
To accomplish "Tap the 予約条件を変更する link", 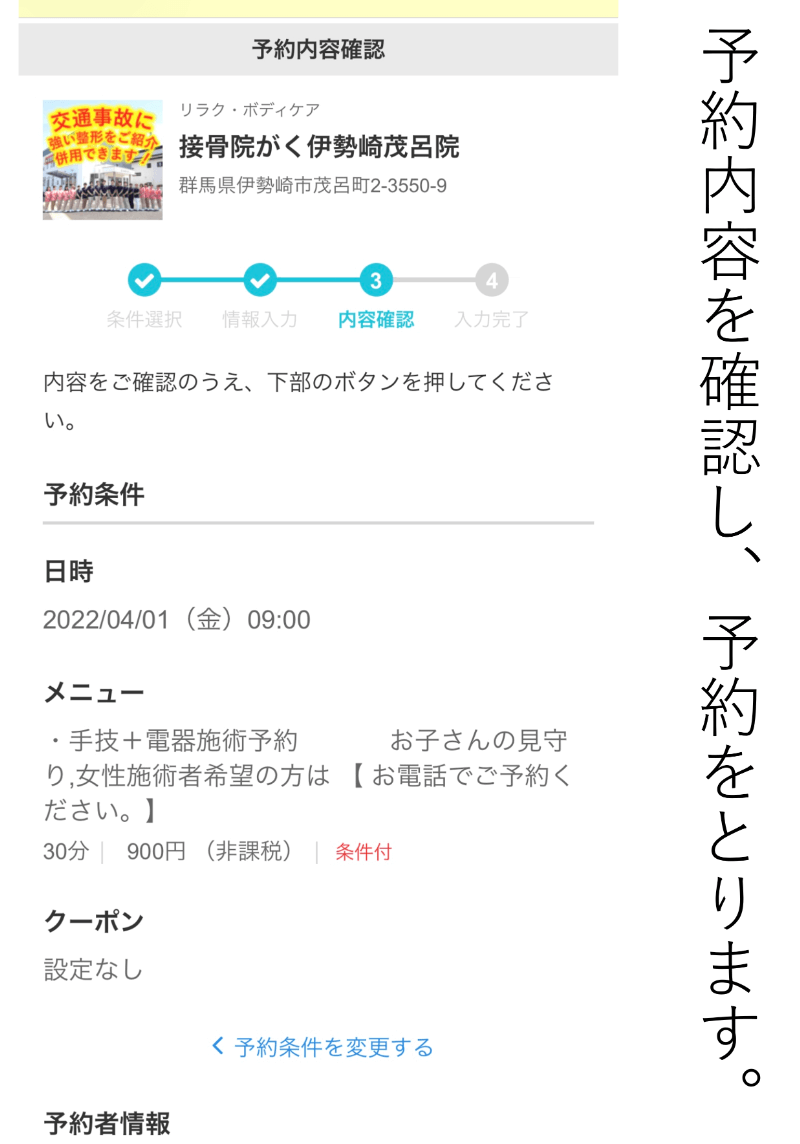I will point(322,1047).
